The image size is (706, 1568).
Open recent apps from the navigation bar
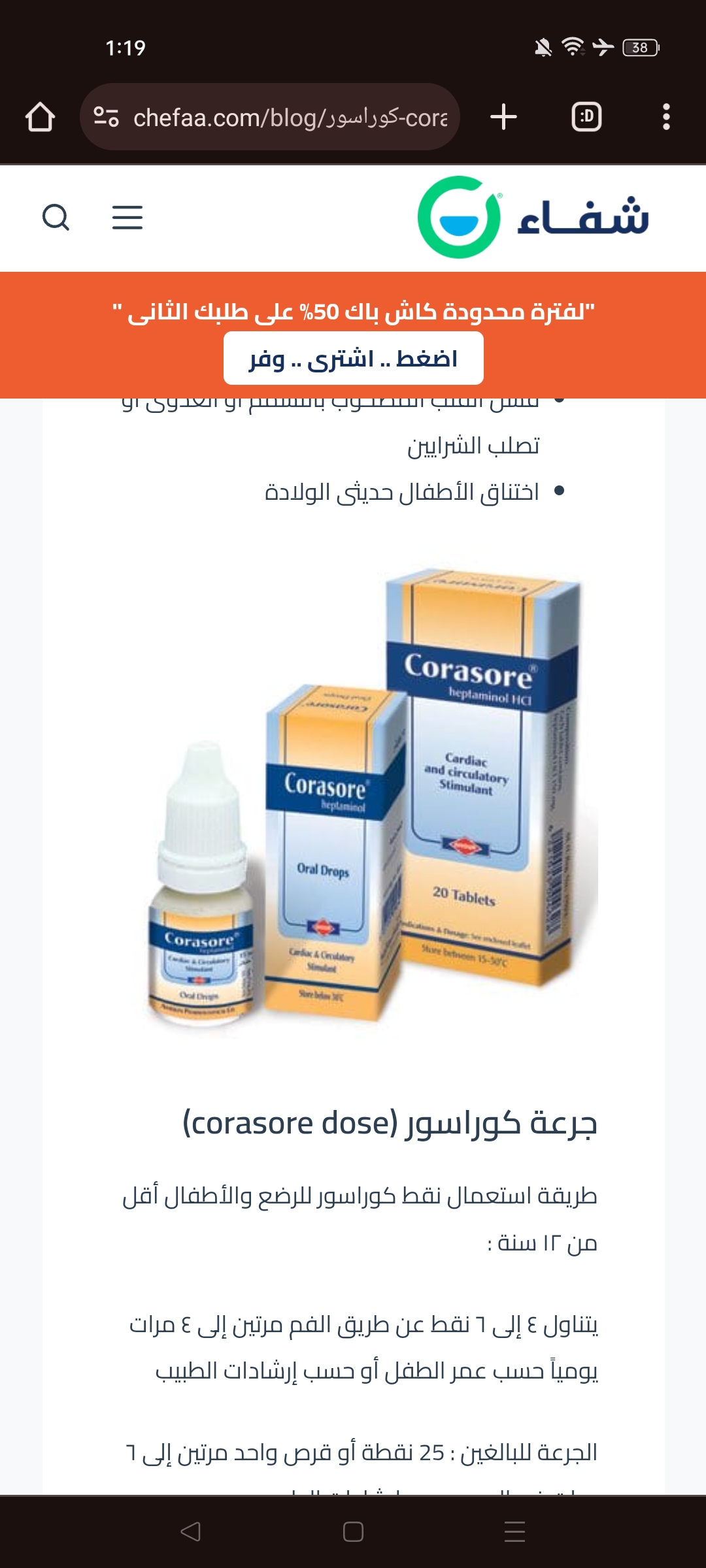click(514, 1531)
